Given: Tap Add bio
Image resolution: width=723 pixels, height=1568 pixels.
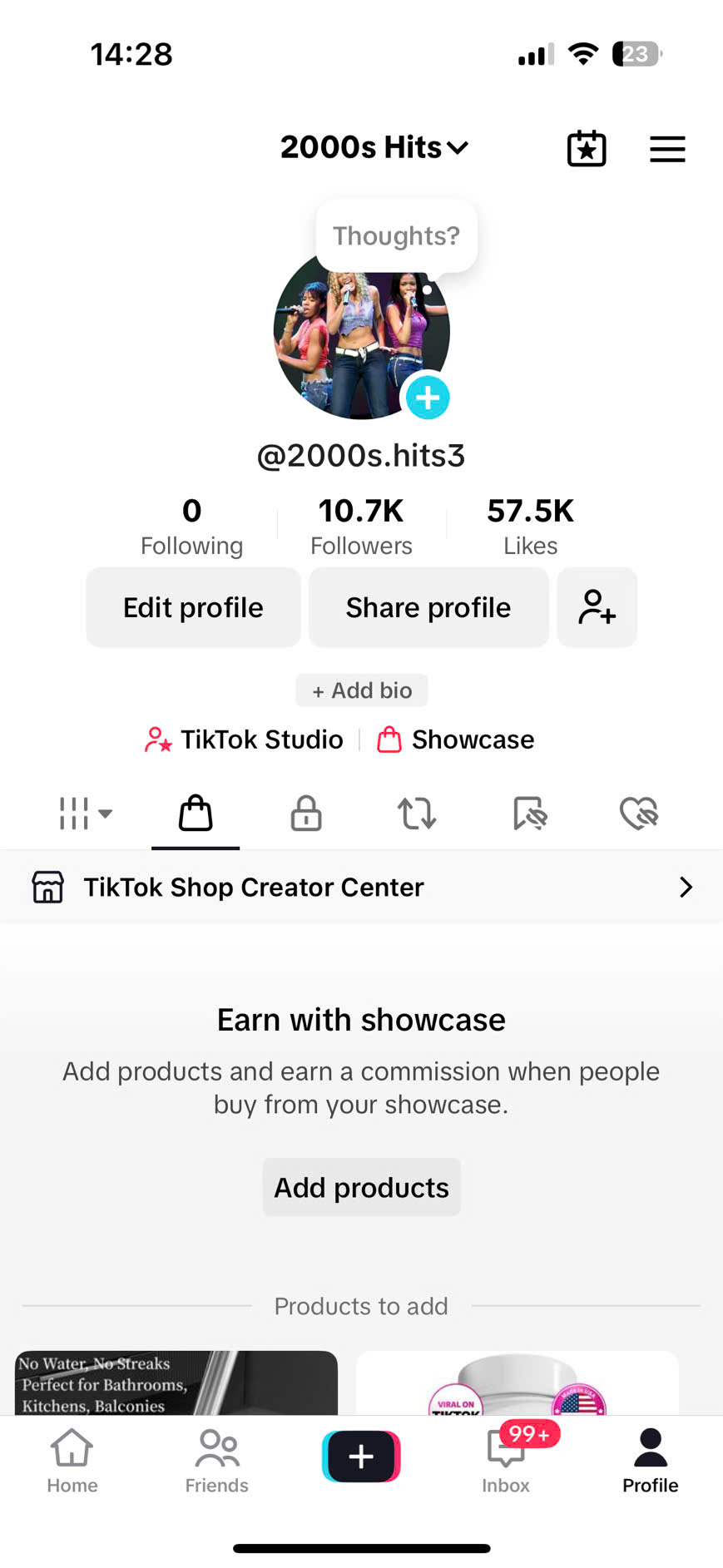Looking at the screenshot, I should click(x=362, y=690).
